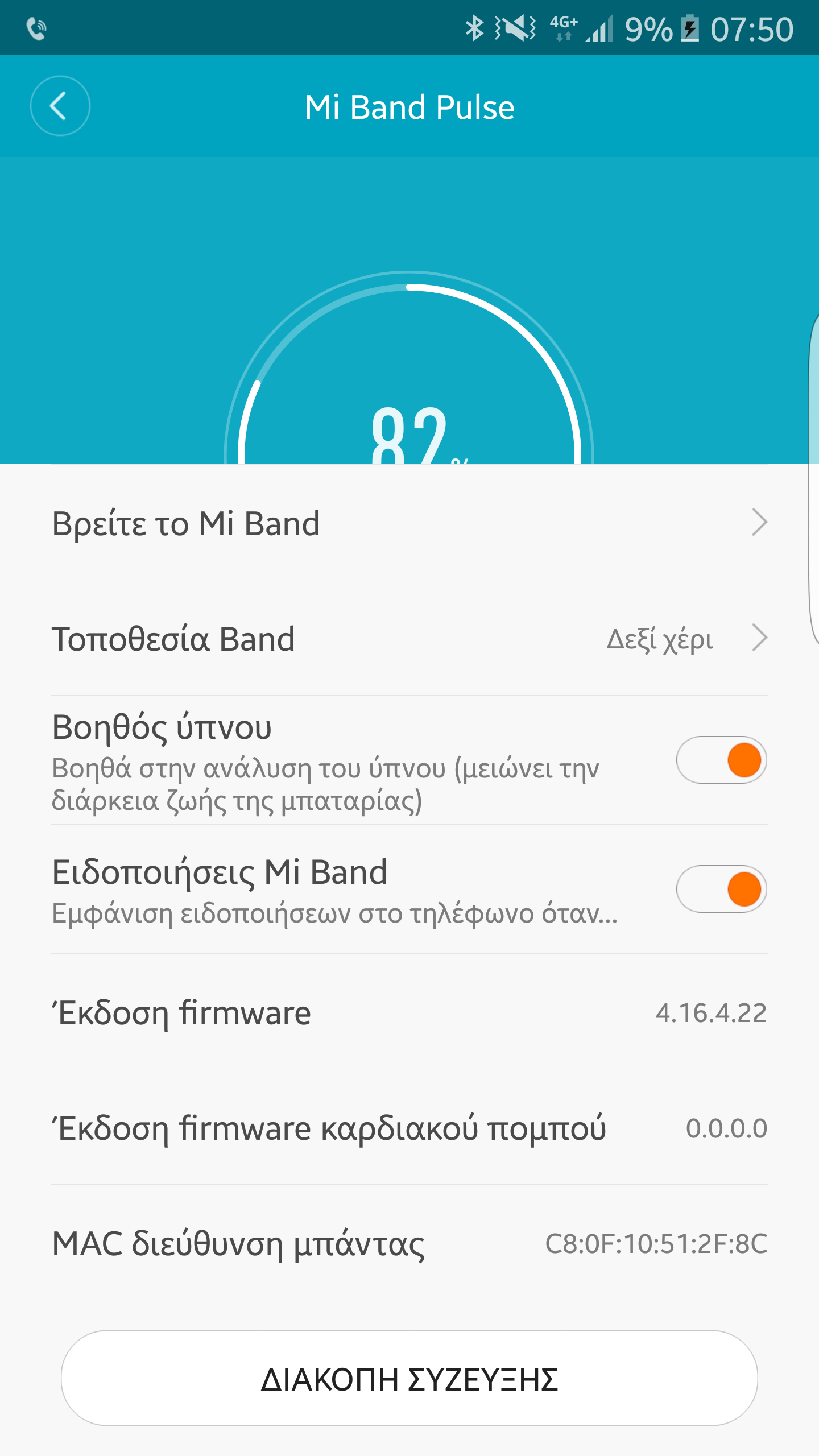Image resolution: width=819 pixels, height=1456 pixels.
Task: Open Βρείτε το Mi Band
Action: coord(409,523)
